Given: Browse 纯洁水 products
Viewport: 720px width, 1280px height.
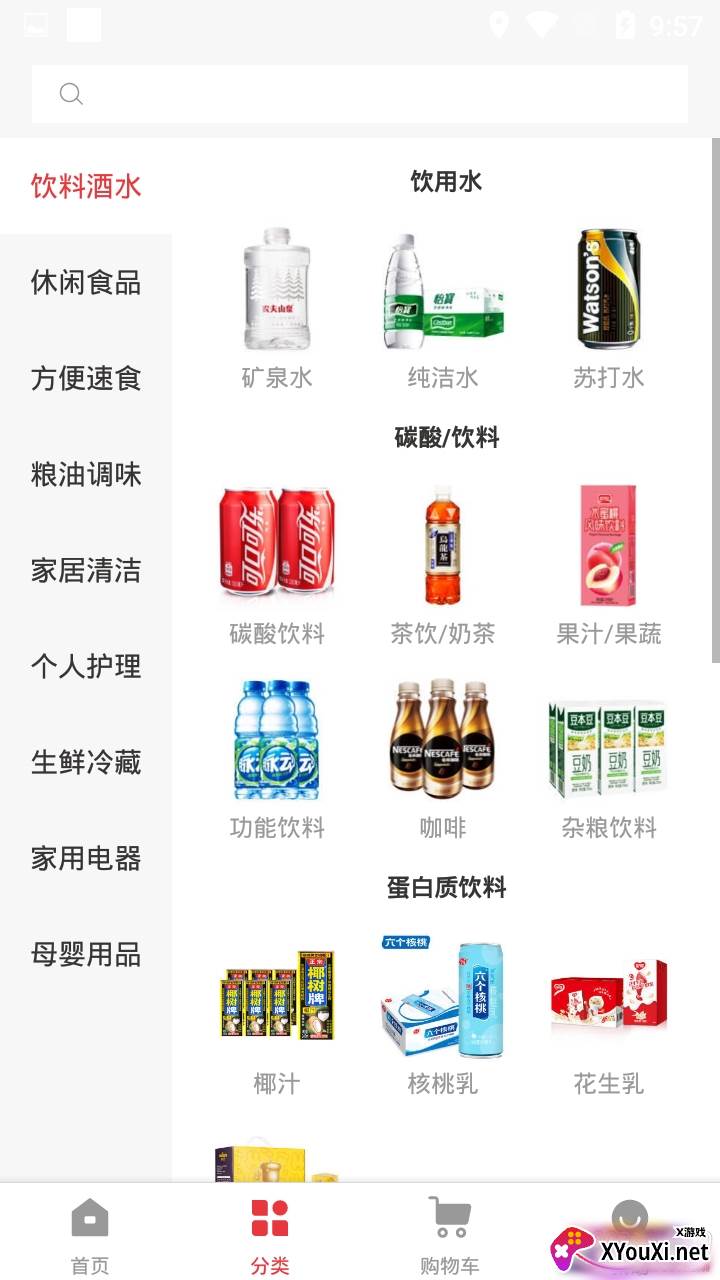Looking at the screenshot, I should point(443,305).
